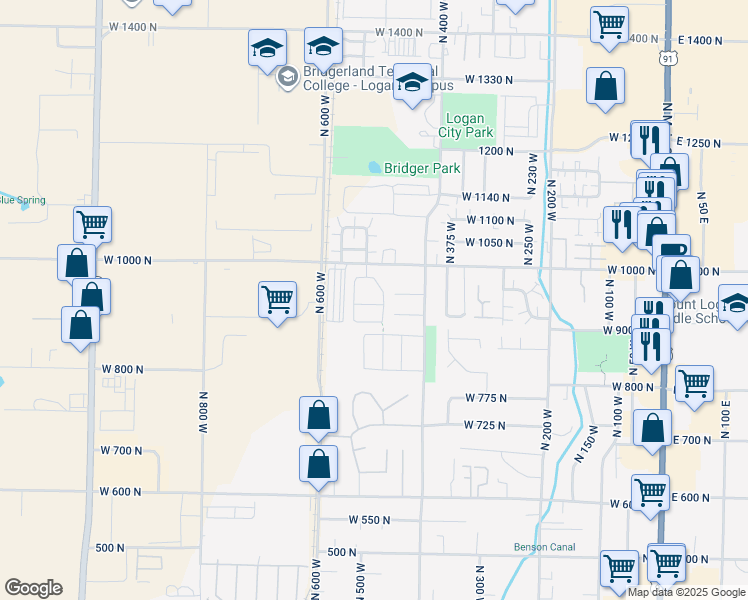
Task: Tap the coffee cup marker near W 1000 N
Action: (x=672, y=248)
